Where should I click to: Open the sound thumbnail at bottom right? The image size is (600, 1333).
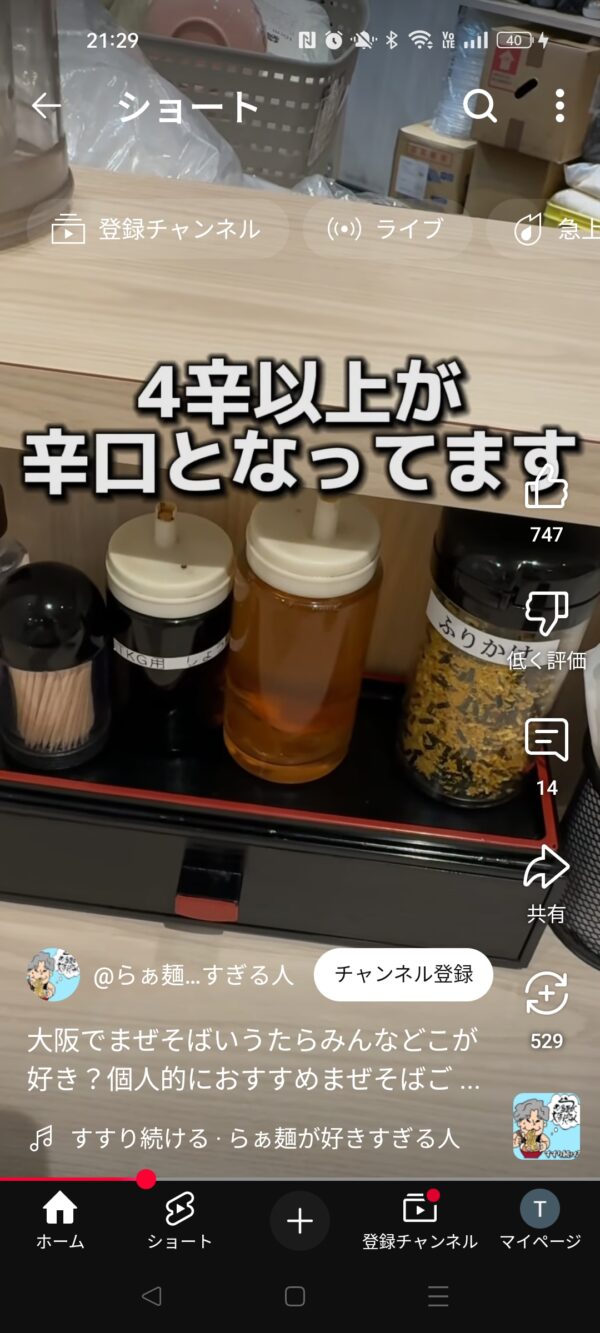546,1126
